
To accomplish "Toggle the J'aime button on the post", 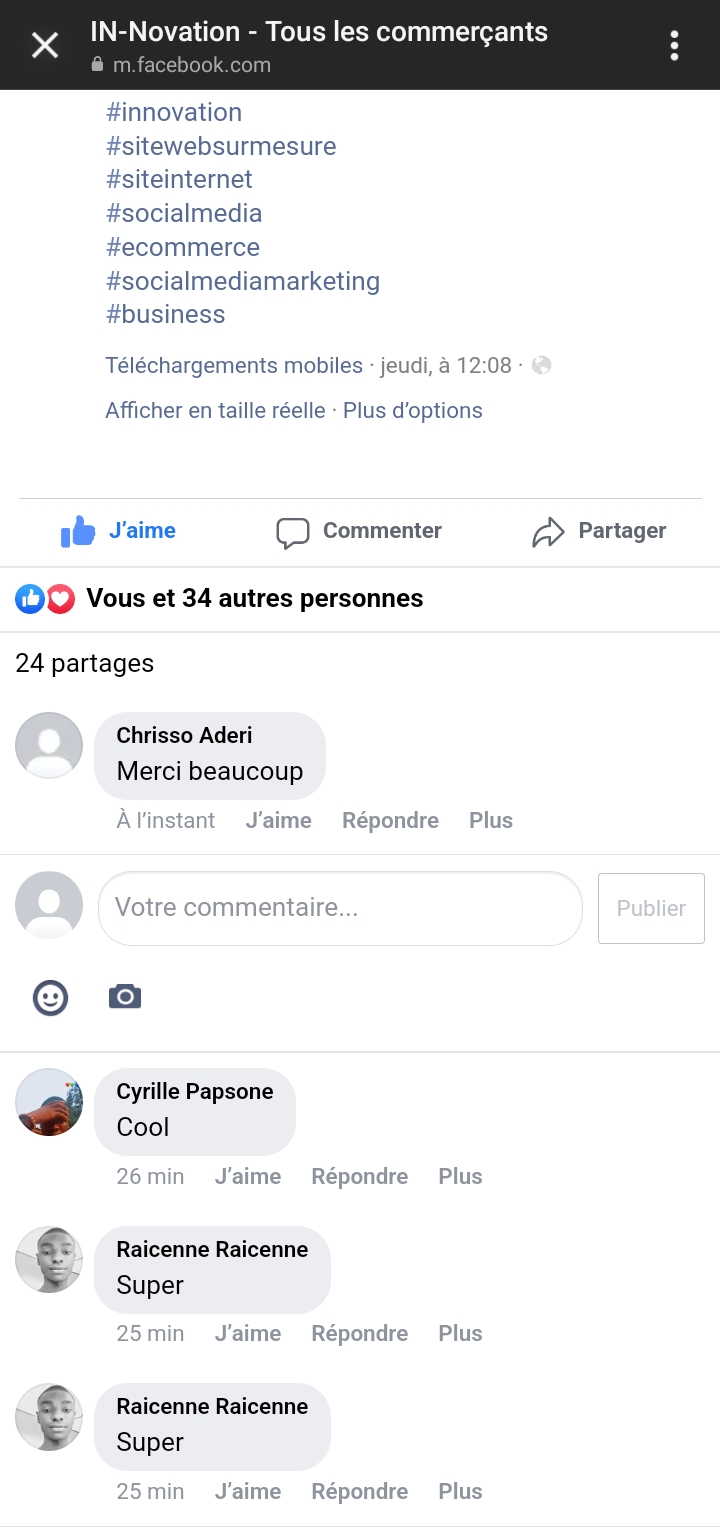I will (119, 531).
